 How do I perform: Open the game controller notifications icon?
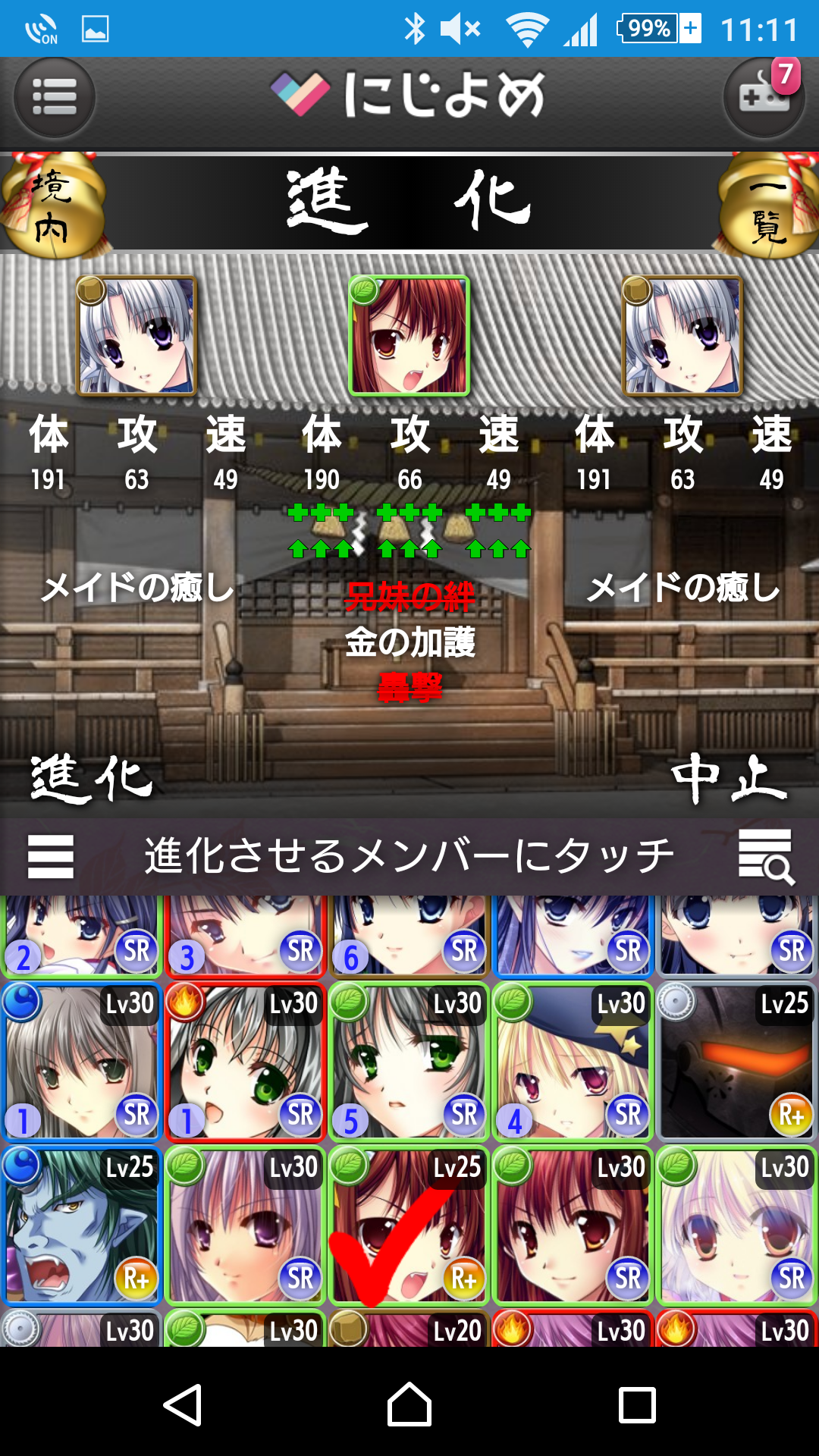coord(764,97)
